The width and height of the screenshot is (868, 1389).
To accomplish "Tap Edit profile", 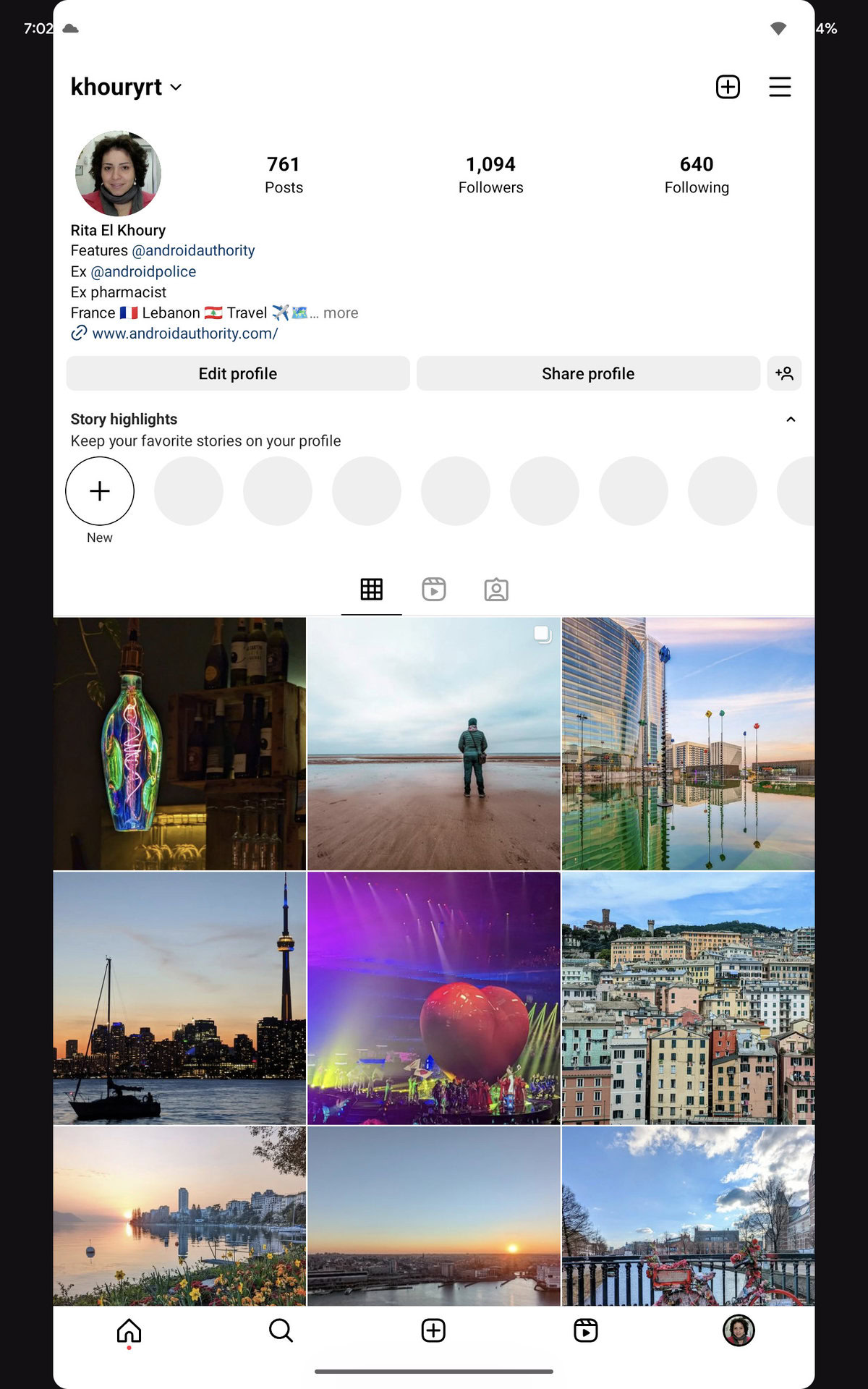I will pos(238,373).
